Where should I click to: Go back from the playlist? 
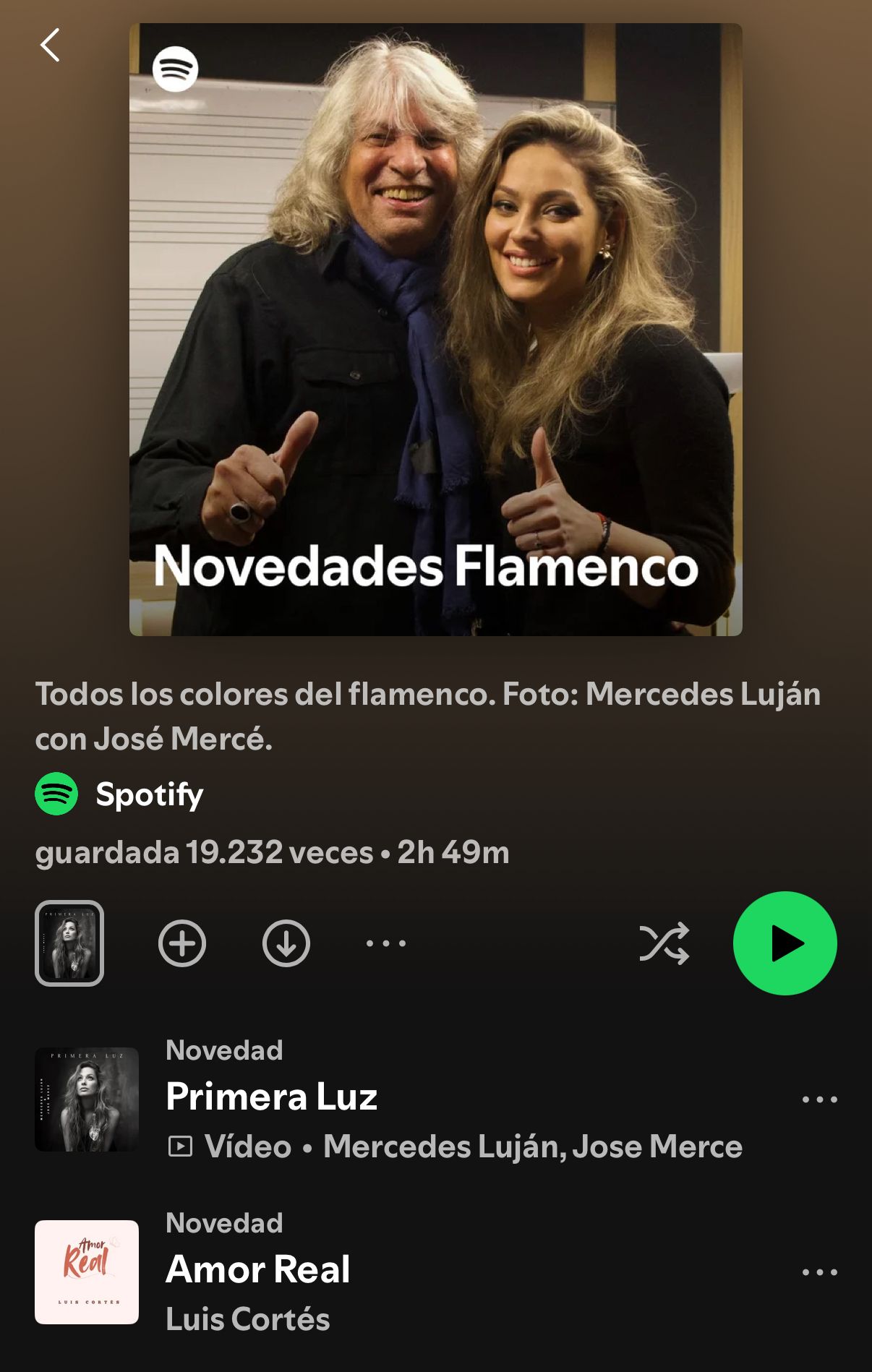[x=50, y=46]
